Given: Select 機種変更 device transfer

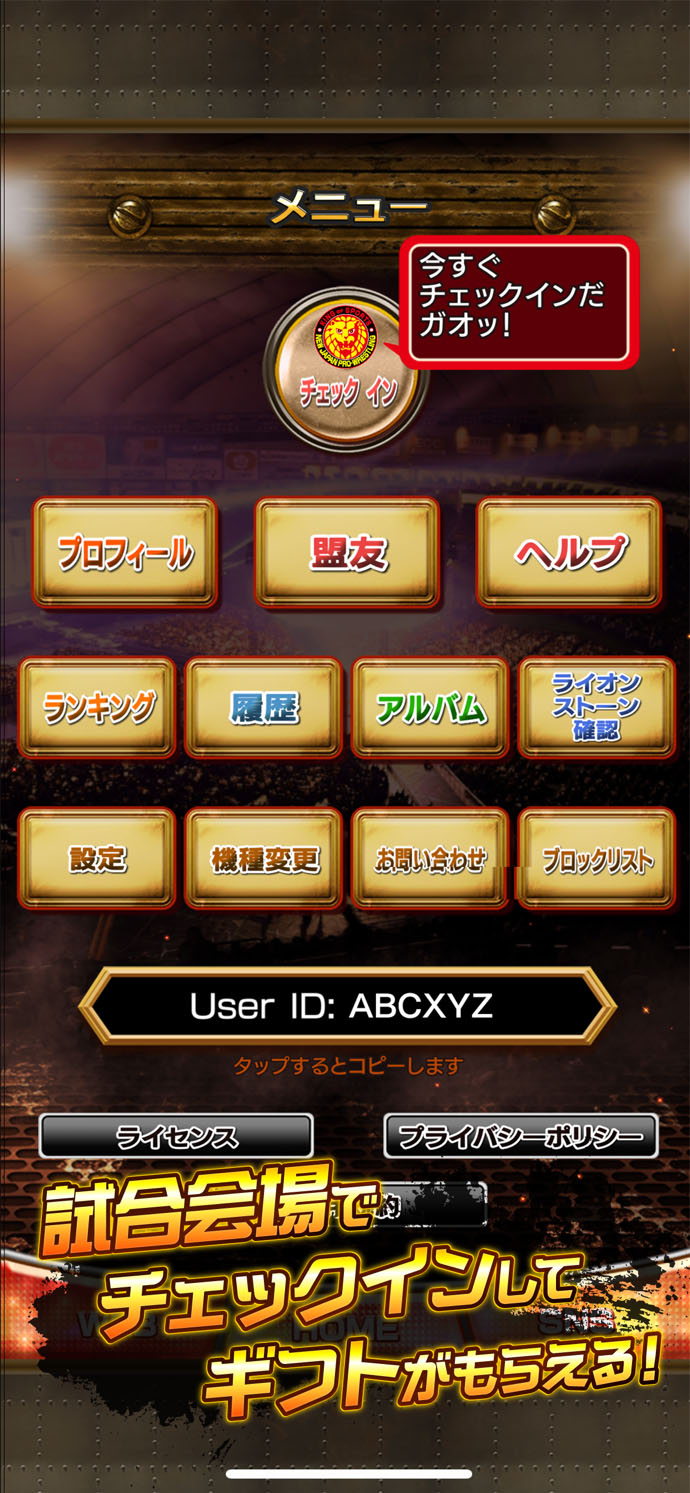Looking at the screenshot, I should [264, 859].
